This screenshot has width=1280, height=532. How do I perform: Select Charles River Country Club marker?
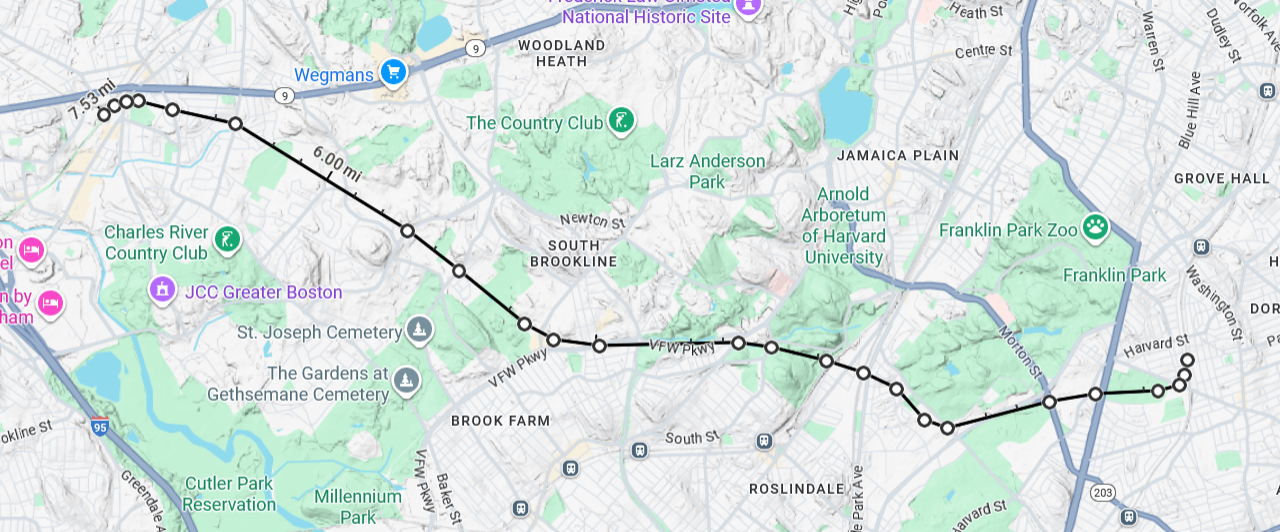tap(227, 240)
